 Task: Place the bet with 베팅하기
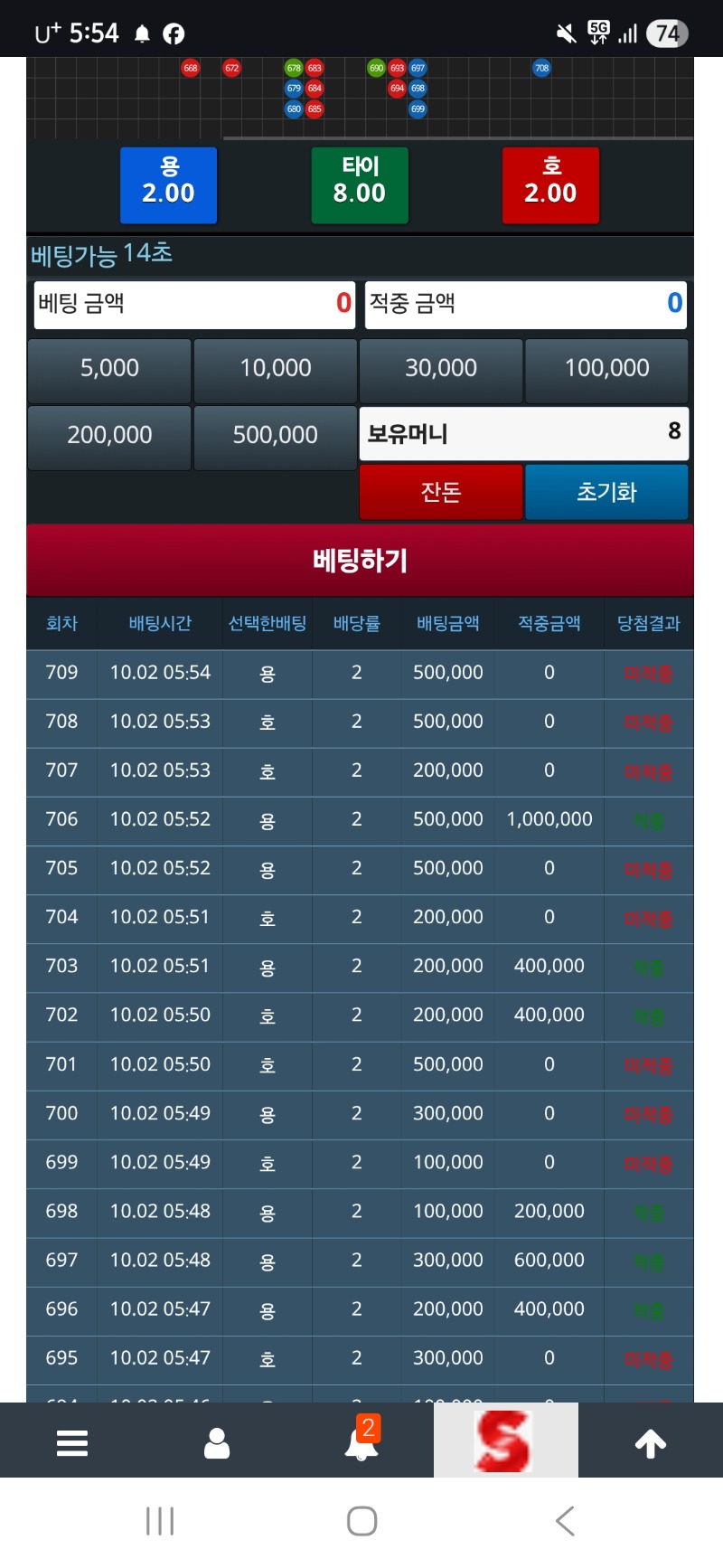(x=360, y=561)
